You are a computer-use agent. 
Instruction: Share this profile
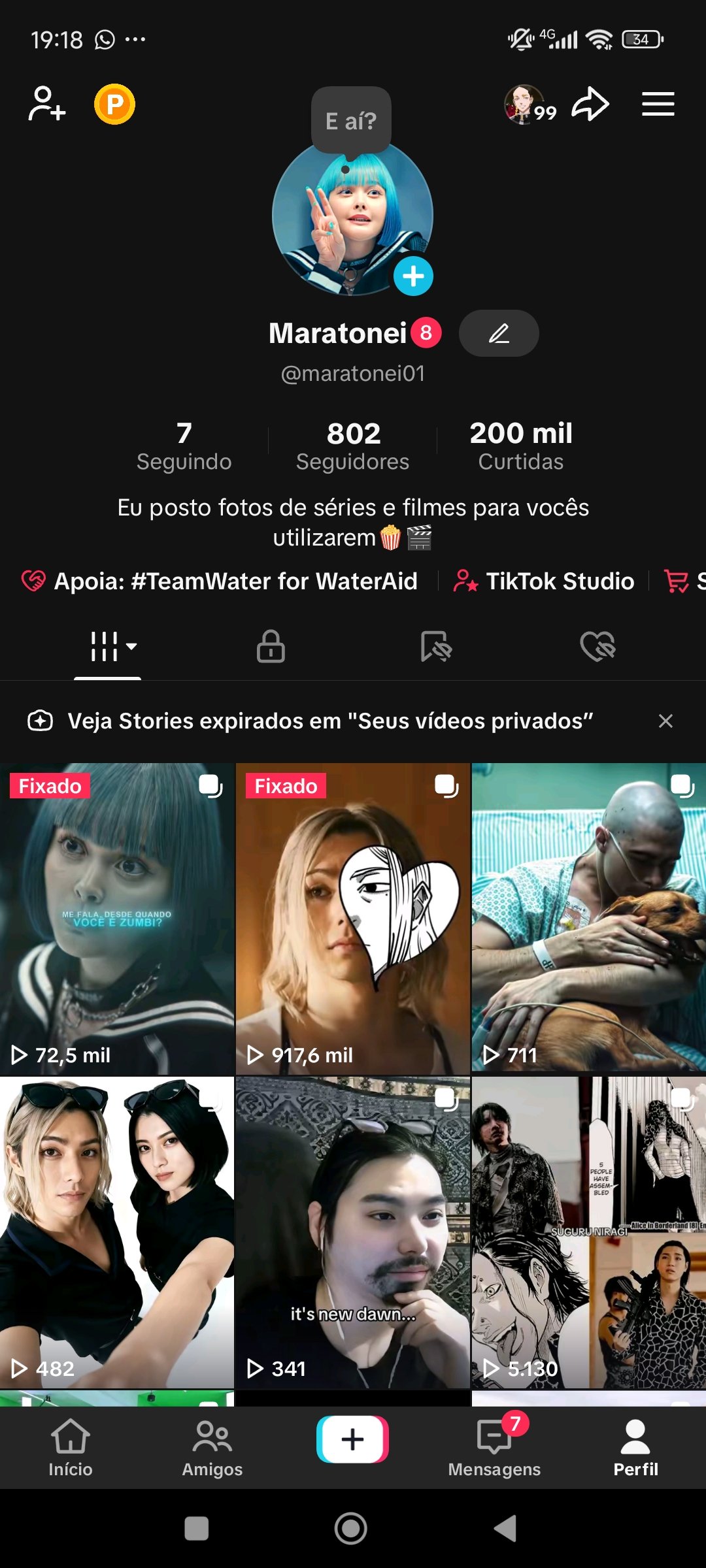click(590, 105)
